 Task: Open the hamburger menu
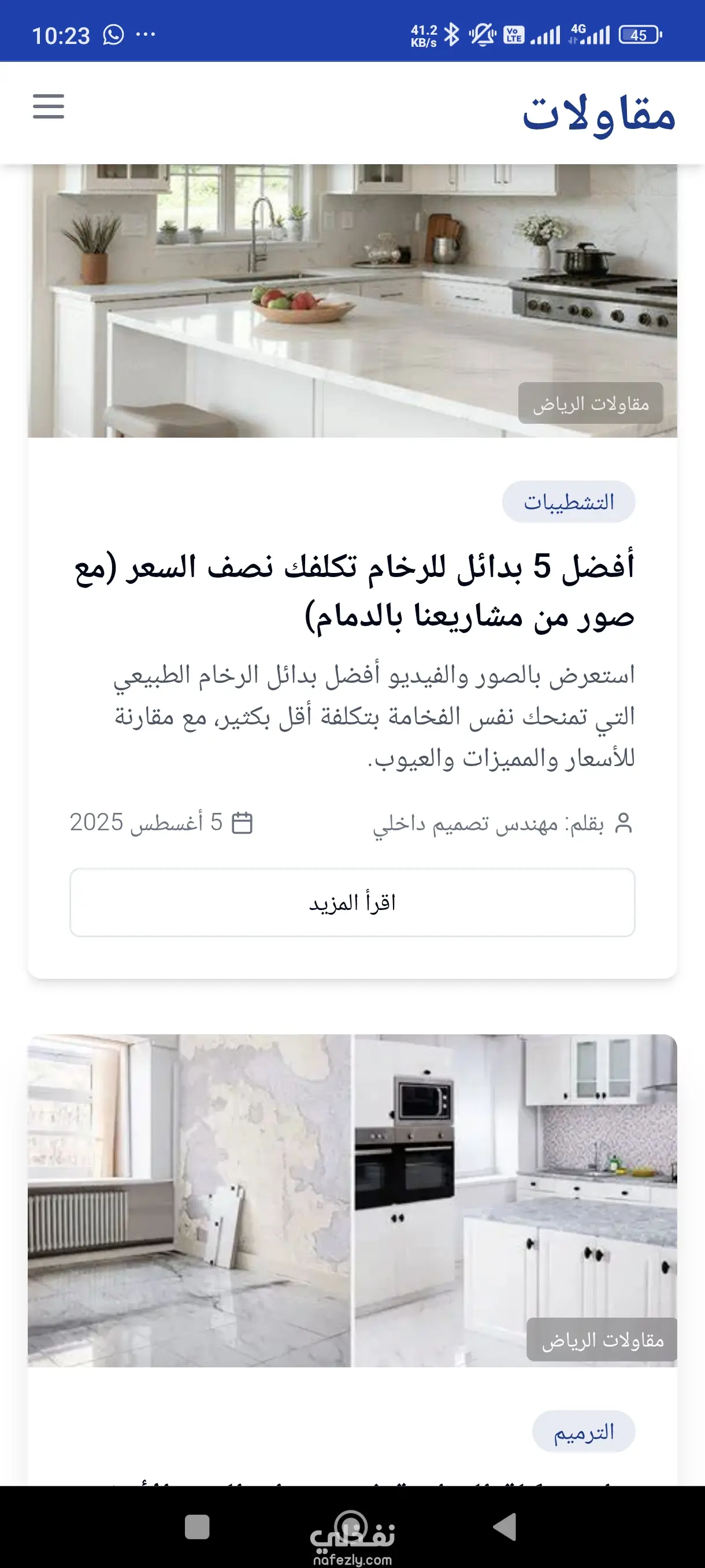pos(48,106)
